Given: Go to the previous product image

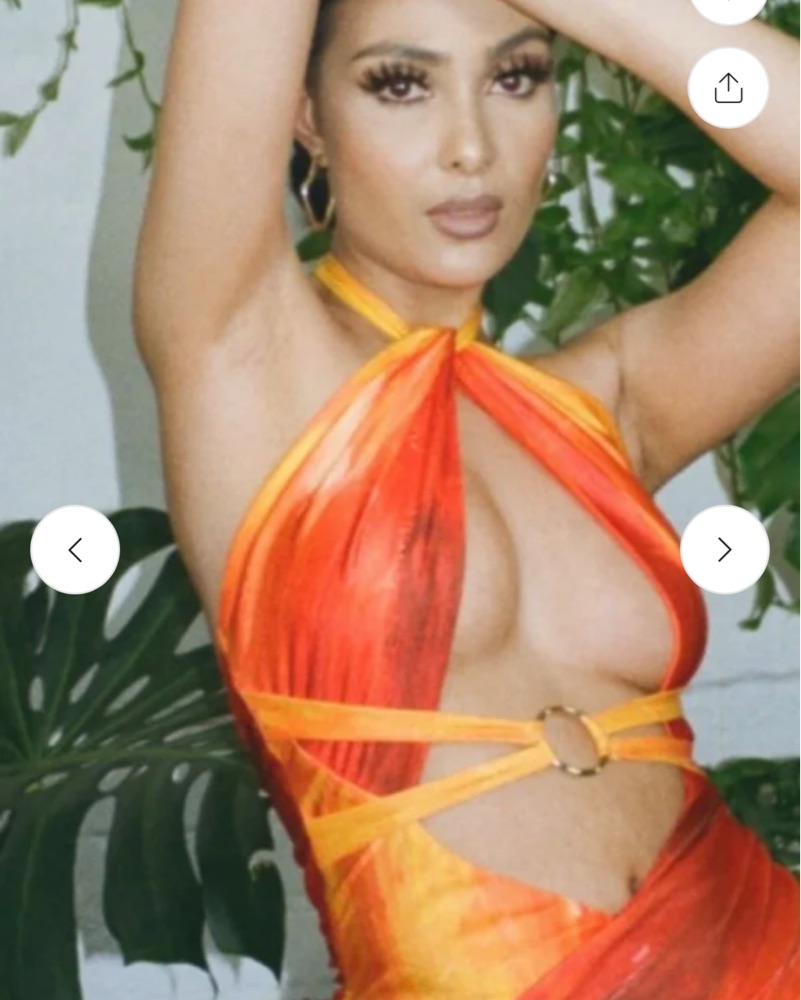Looking at the screenshot, I should tap(75, 549).
